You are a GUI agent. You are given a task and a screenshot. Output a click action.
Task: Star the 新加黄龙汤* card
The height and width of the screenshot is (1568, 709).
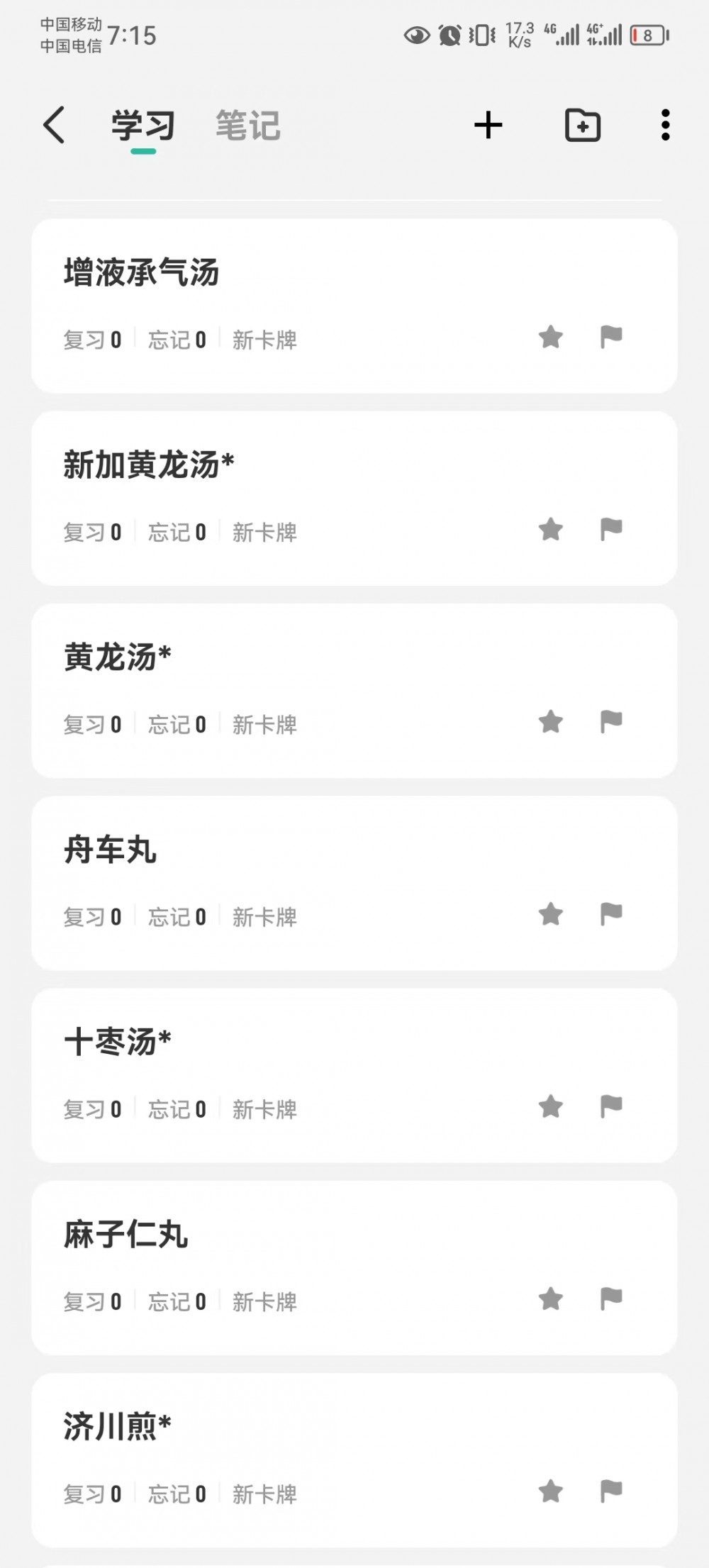click(551, 529)
